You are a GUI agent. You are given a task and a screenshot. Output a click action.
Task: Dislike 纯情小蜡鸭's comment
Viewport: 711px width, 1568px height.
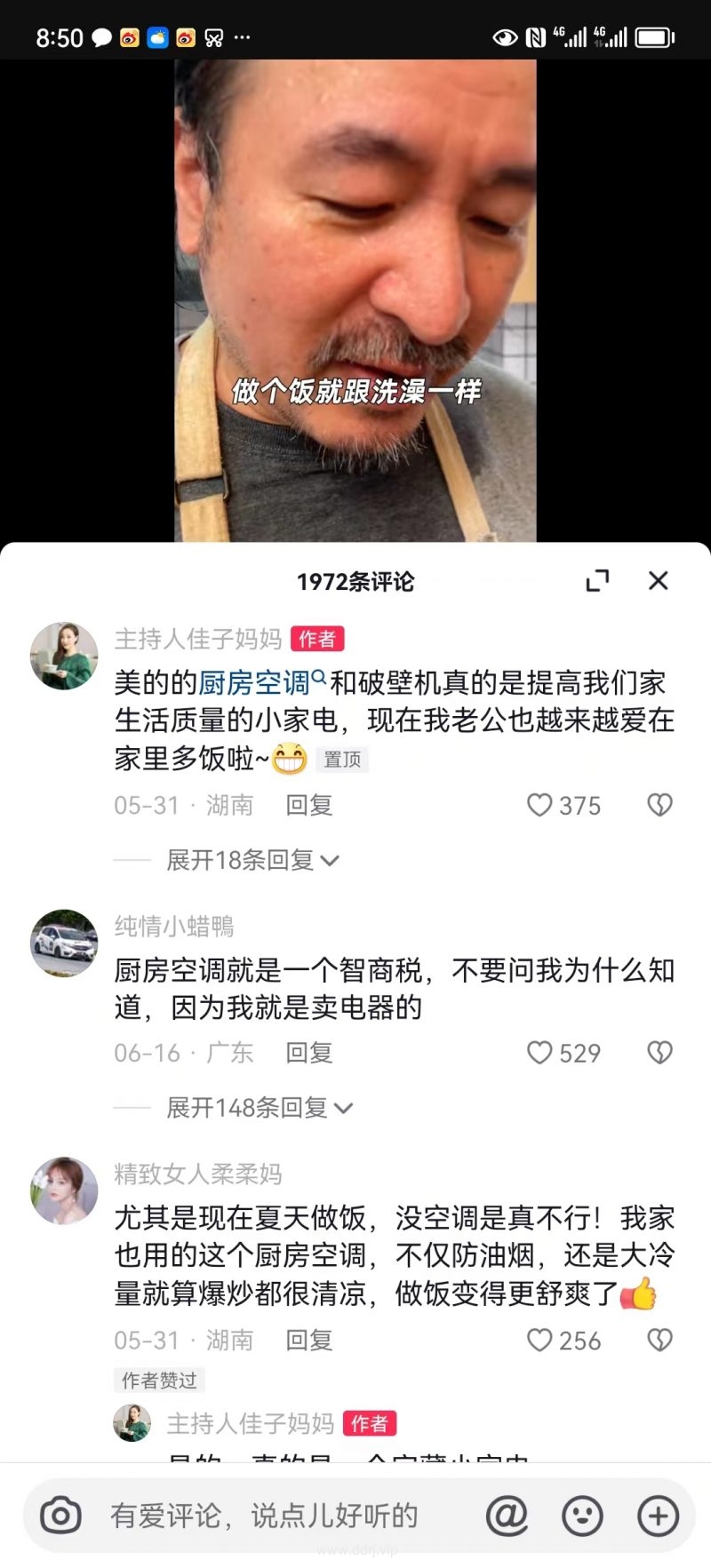(x=659, y=1053)
